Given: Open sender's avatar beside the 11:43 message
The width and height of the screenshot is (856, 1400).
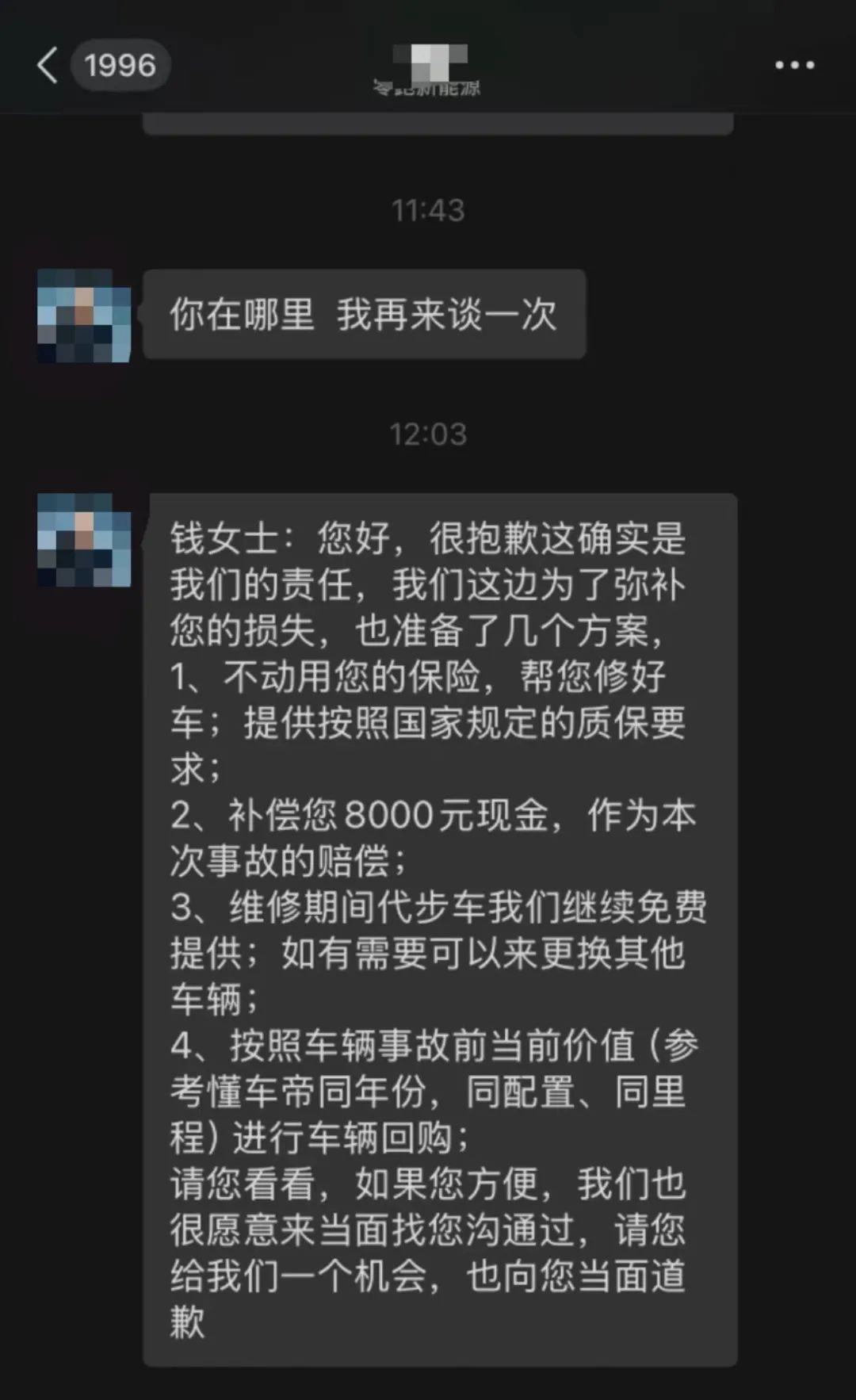Looking at the screenshot, I should 84,316.
